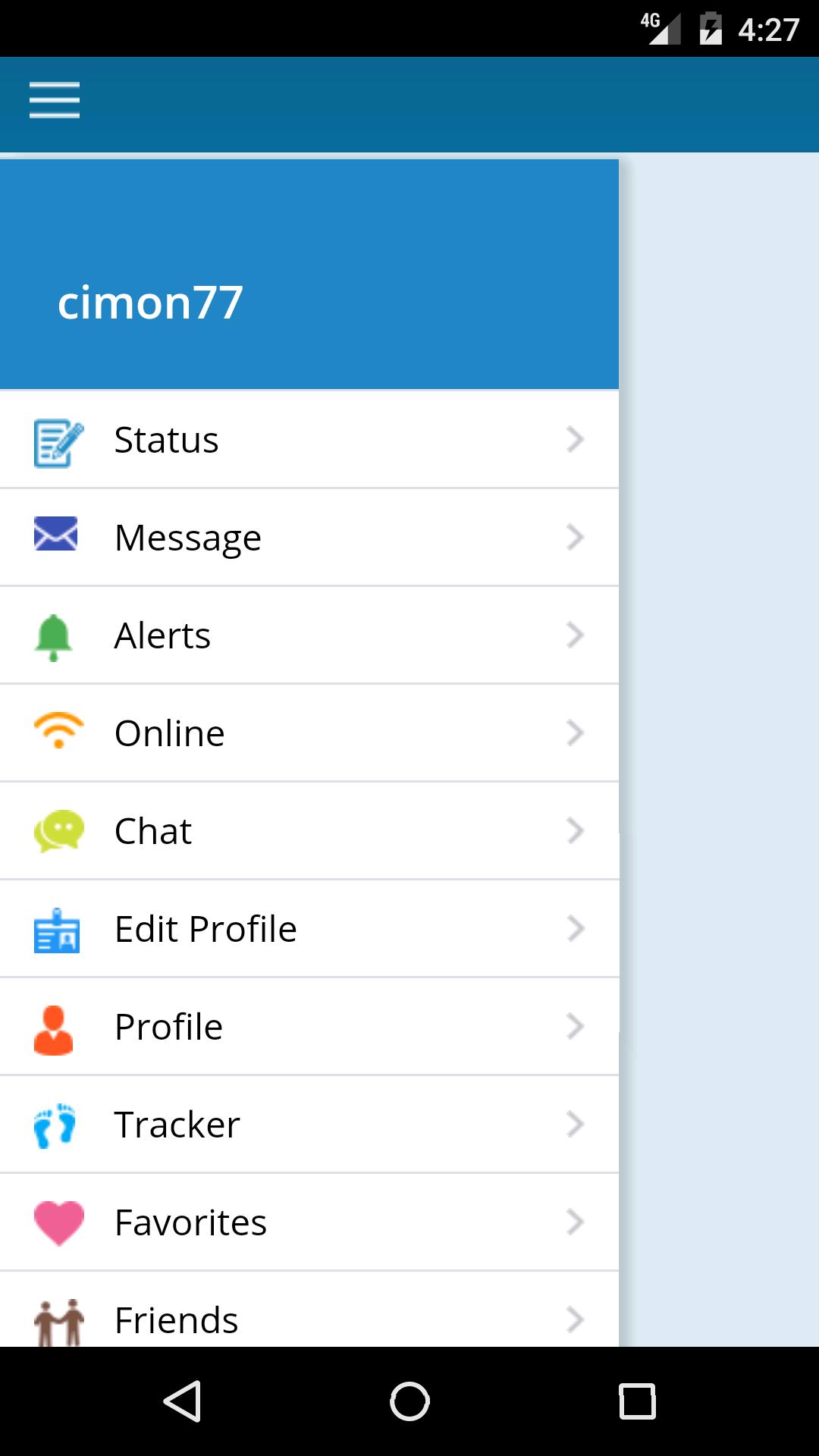Go to the device home screen
The image size is (819, 1456).
(x=409, y=1401)
